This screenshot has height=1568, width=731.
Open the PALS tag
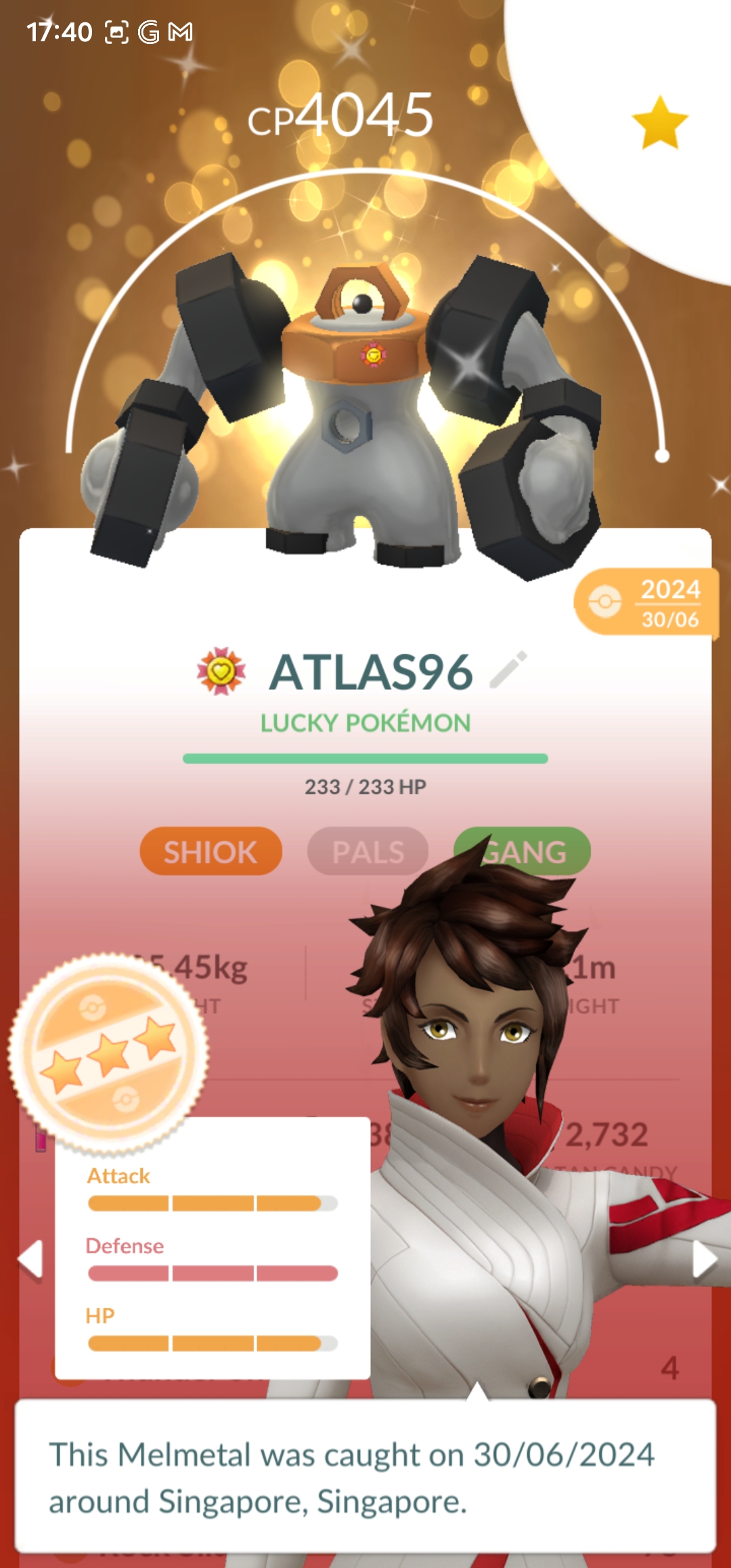[368, 852]
